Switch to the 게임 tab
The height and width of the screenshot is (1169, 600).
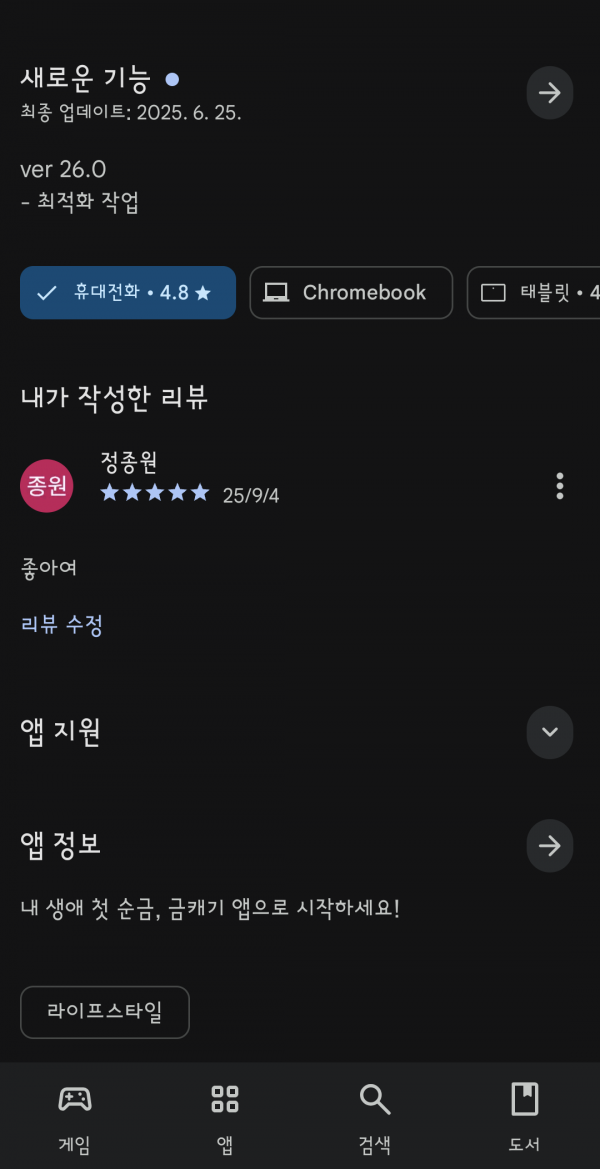[x=75, y=1117]
